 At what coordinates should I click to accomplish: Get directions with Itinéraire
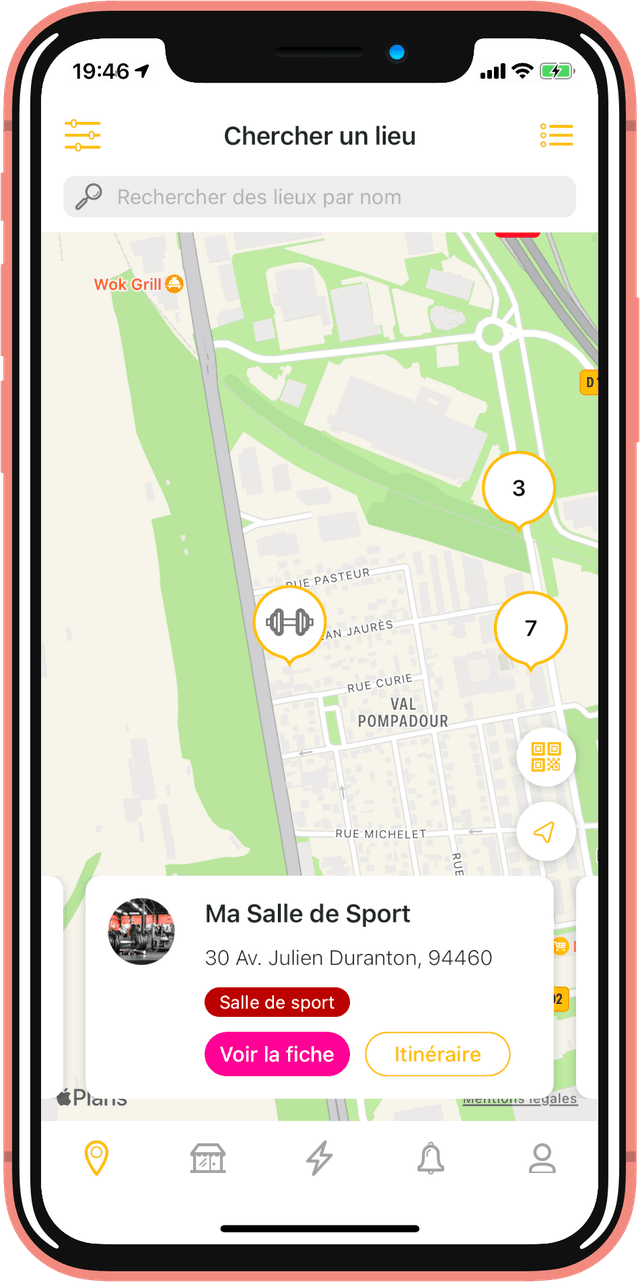437,1054
